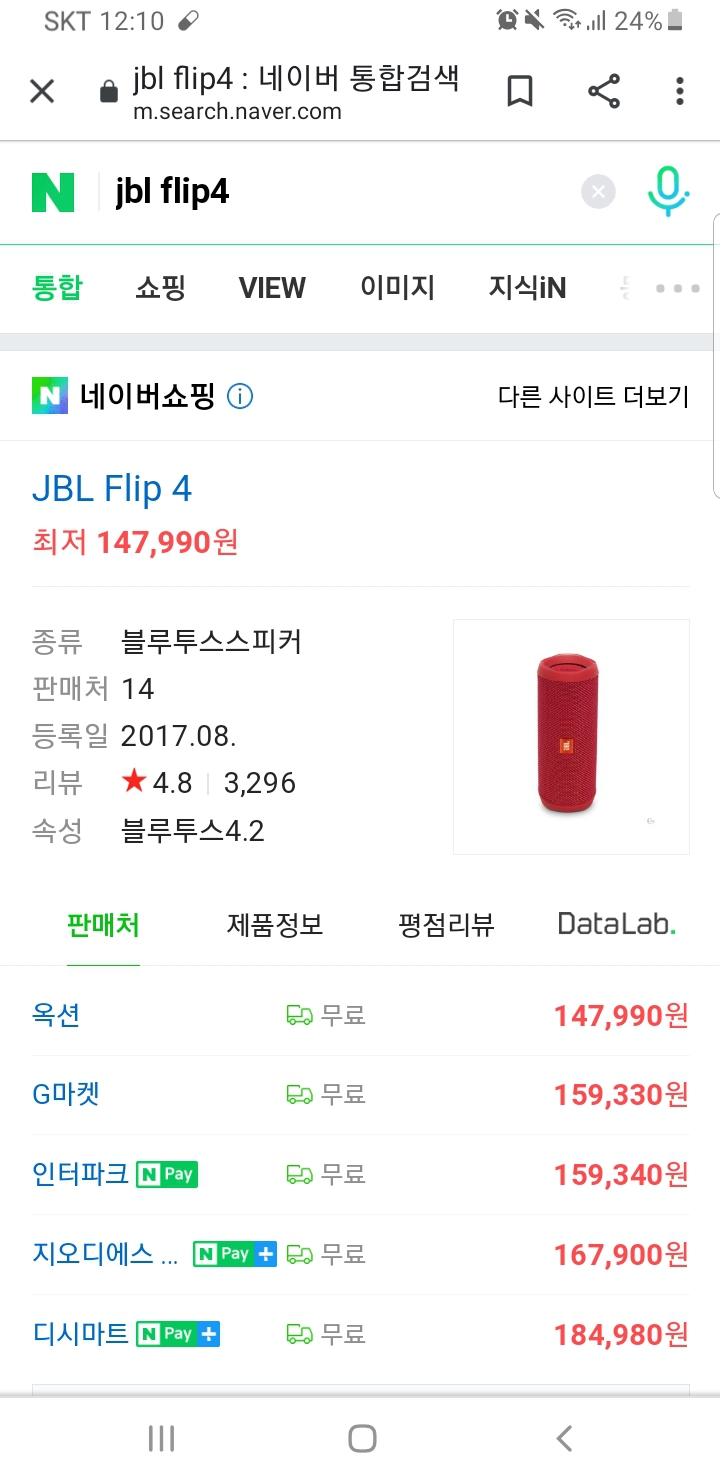This screenshot has width=720, height=1480.
Task: Tap the G마켓 seller link
Action: [64, 1094]
